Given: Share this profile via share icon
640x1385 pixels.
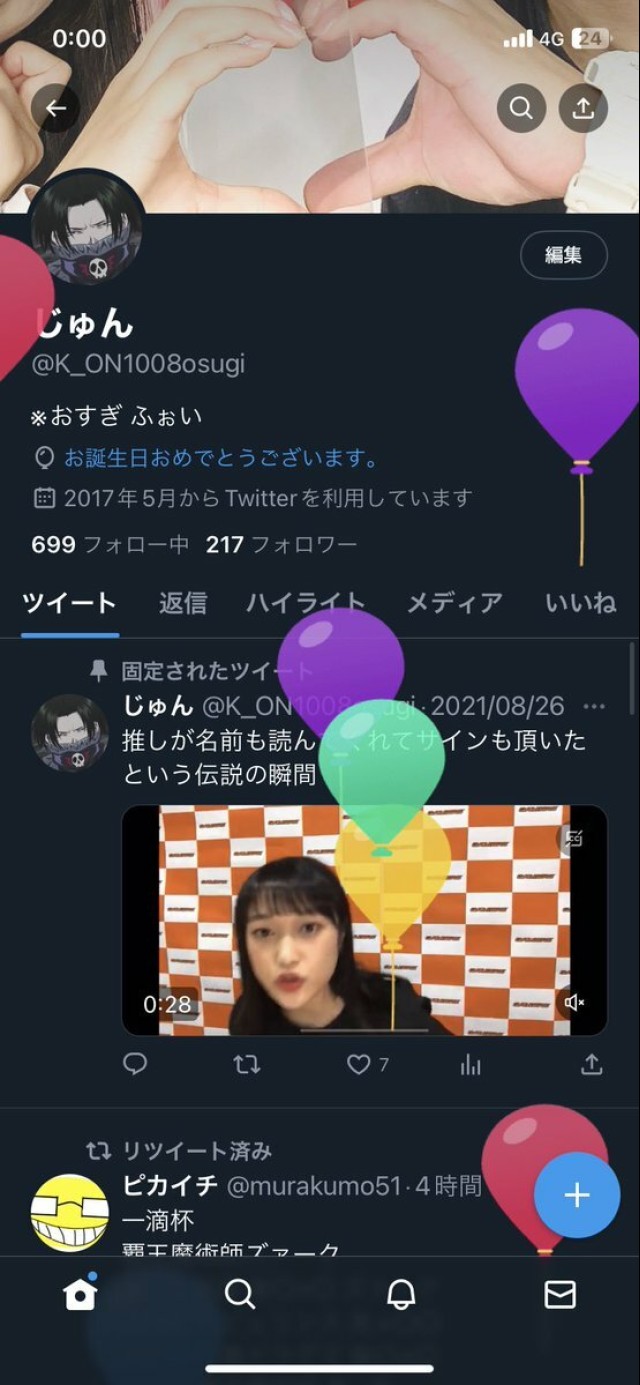Looking at the screenshot, I should [x=583, y=109].
